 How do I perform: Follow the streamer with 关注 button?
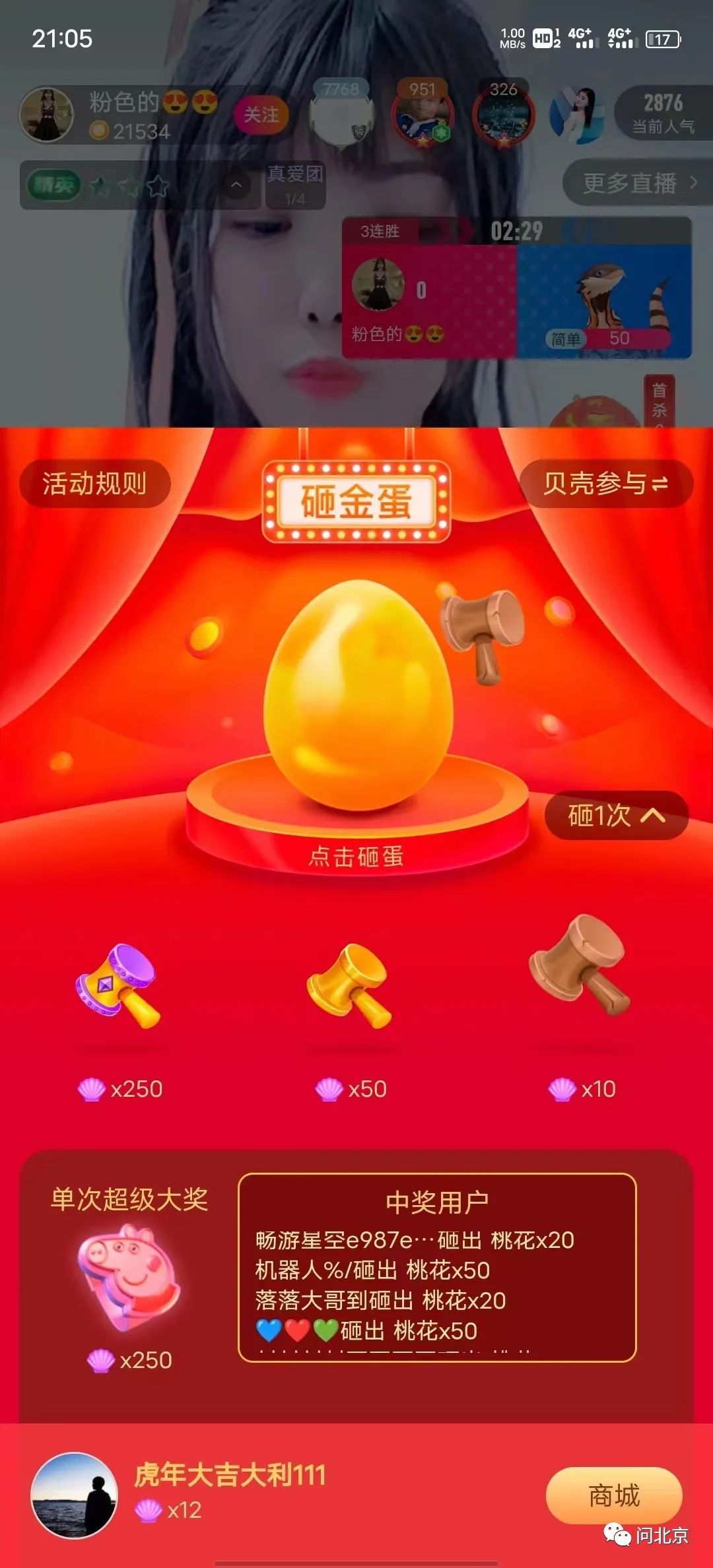coord(261,115)
